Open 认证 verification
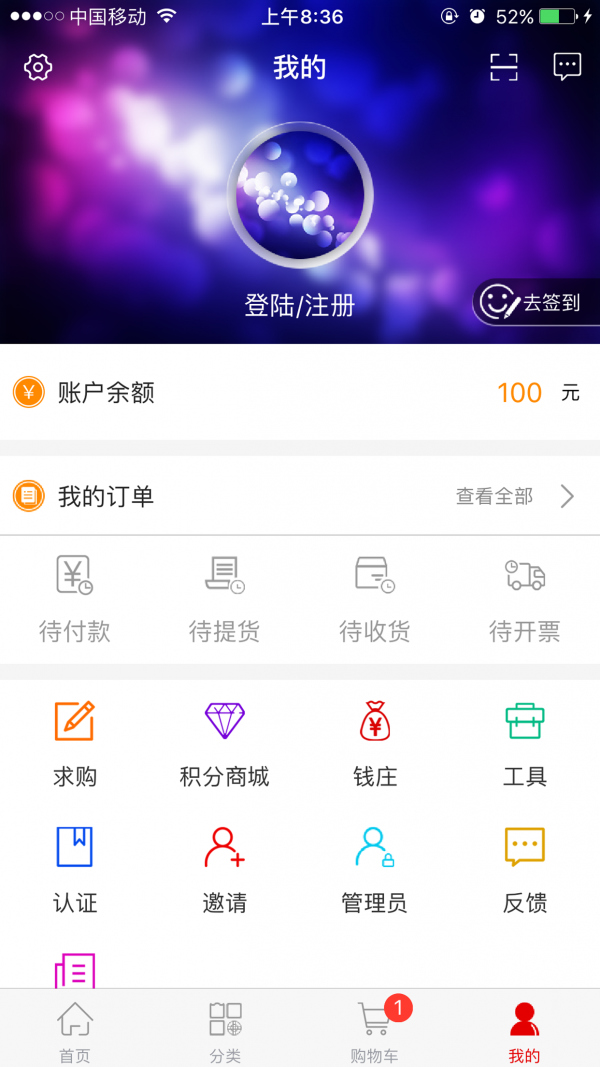The image size is (600, 1067). [75, 870]
